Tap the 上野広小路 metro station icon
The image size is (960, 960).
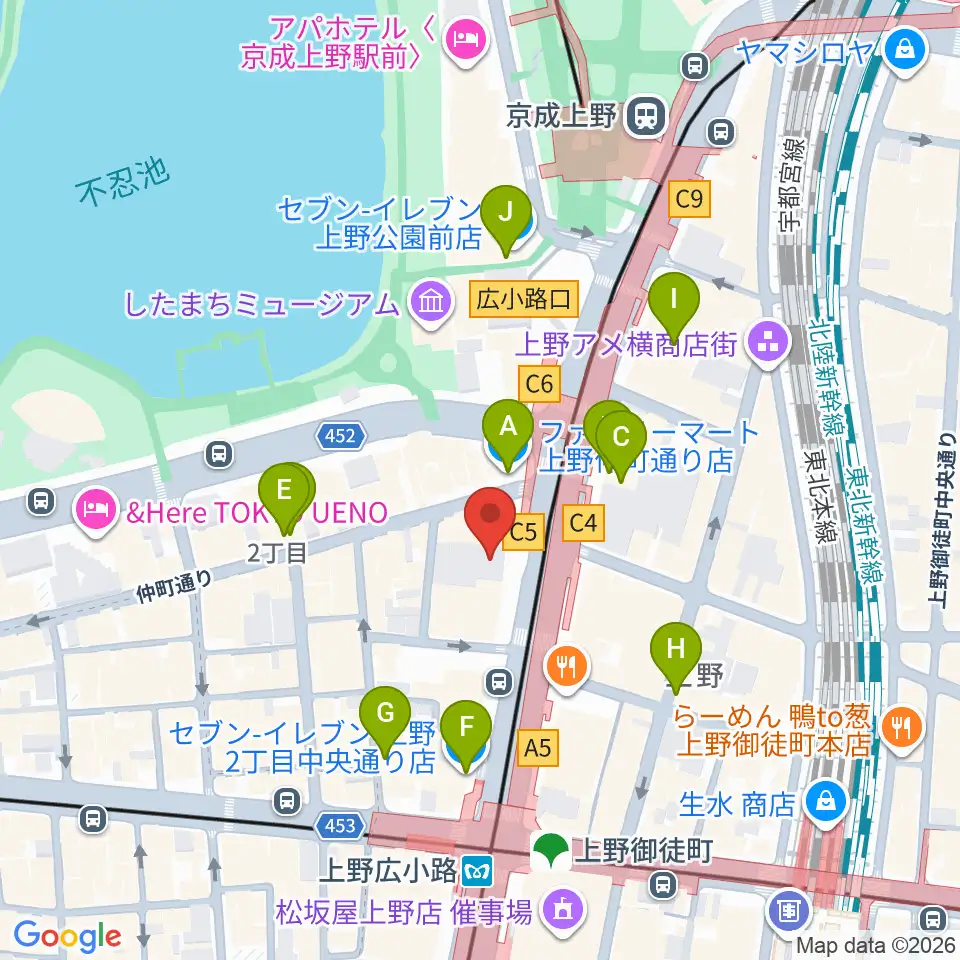click(478, 871)
